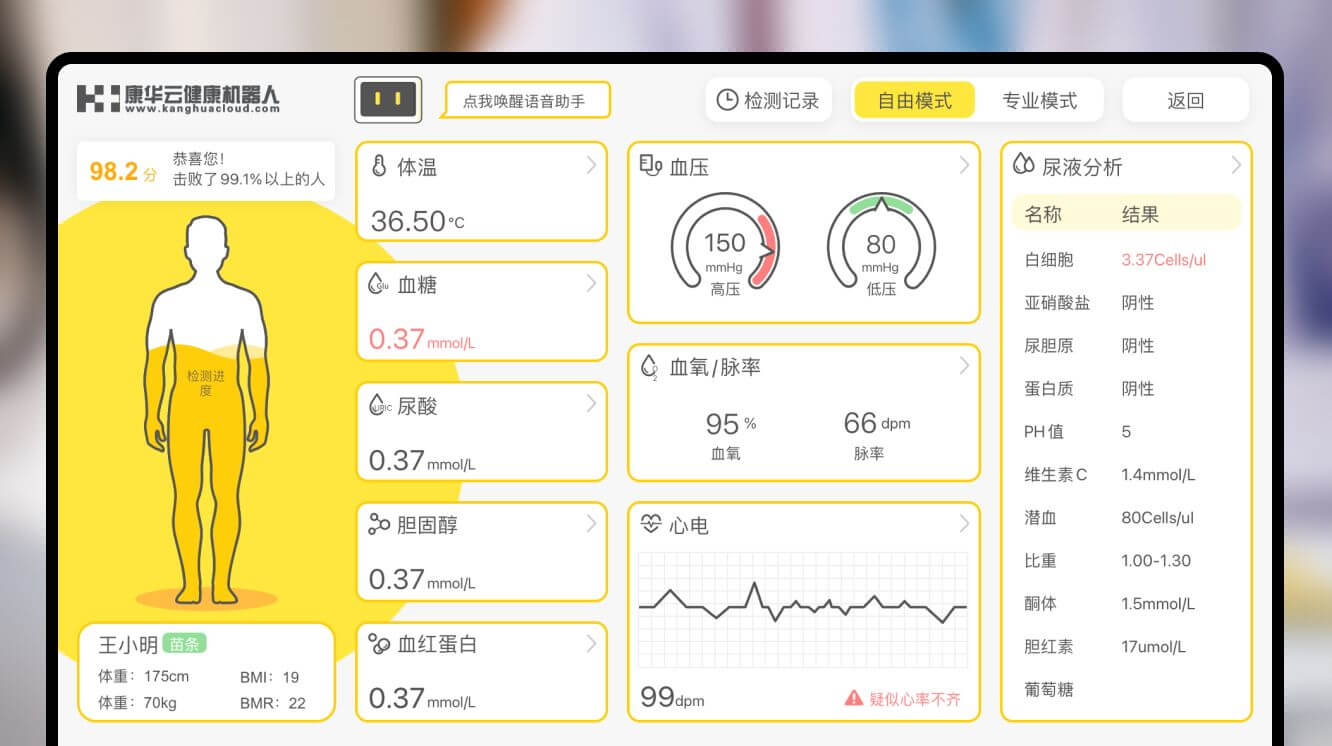Open 王小明 profile info card

pyautogui.click(x=206, y=671)
